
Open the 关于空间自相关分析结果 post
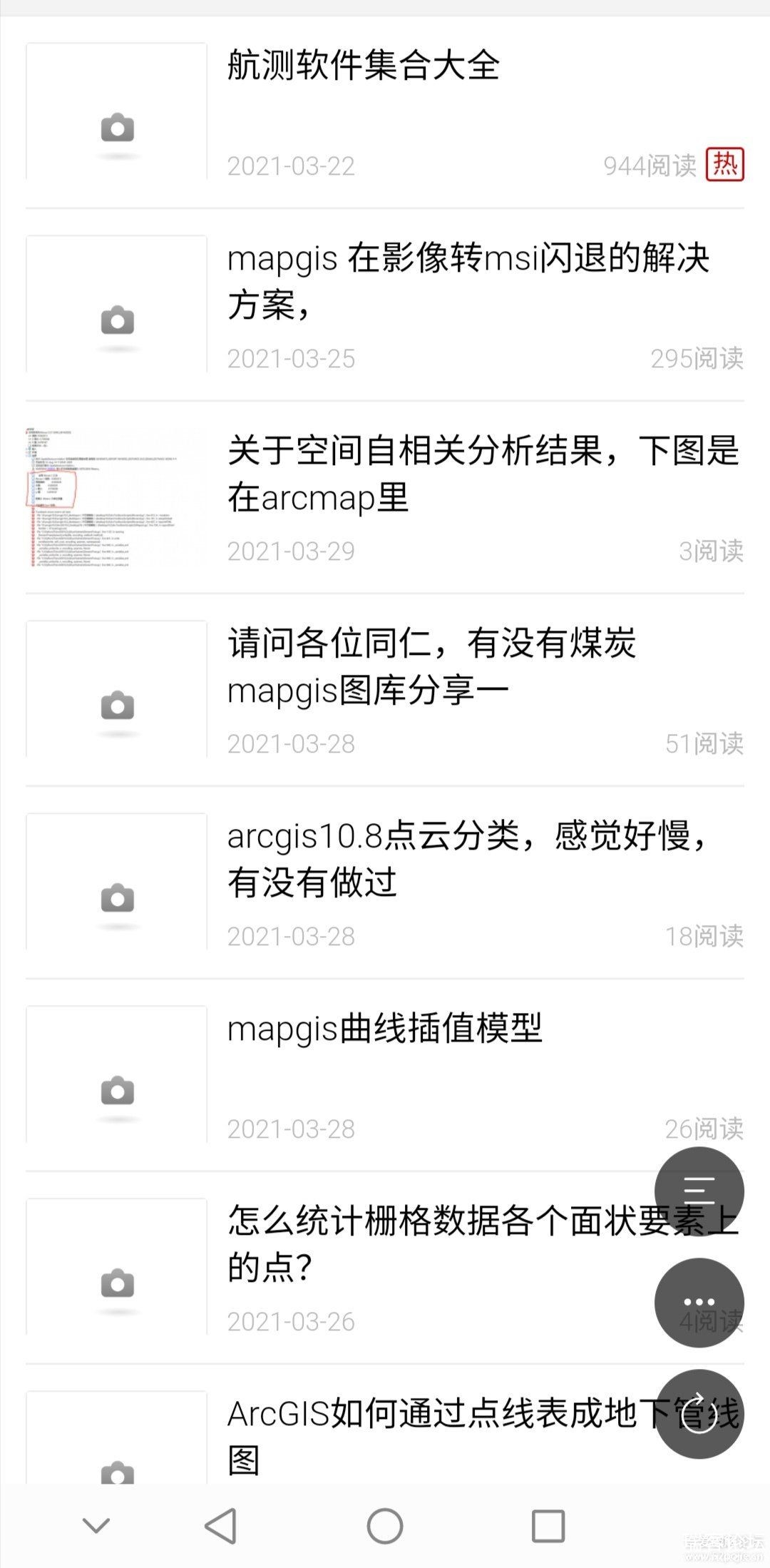pos(482,474)
